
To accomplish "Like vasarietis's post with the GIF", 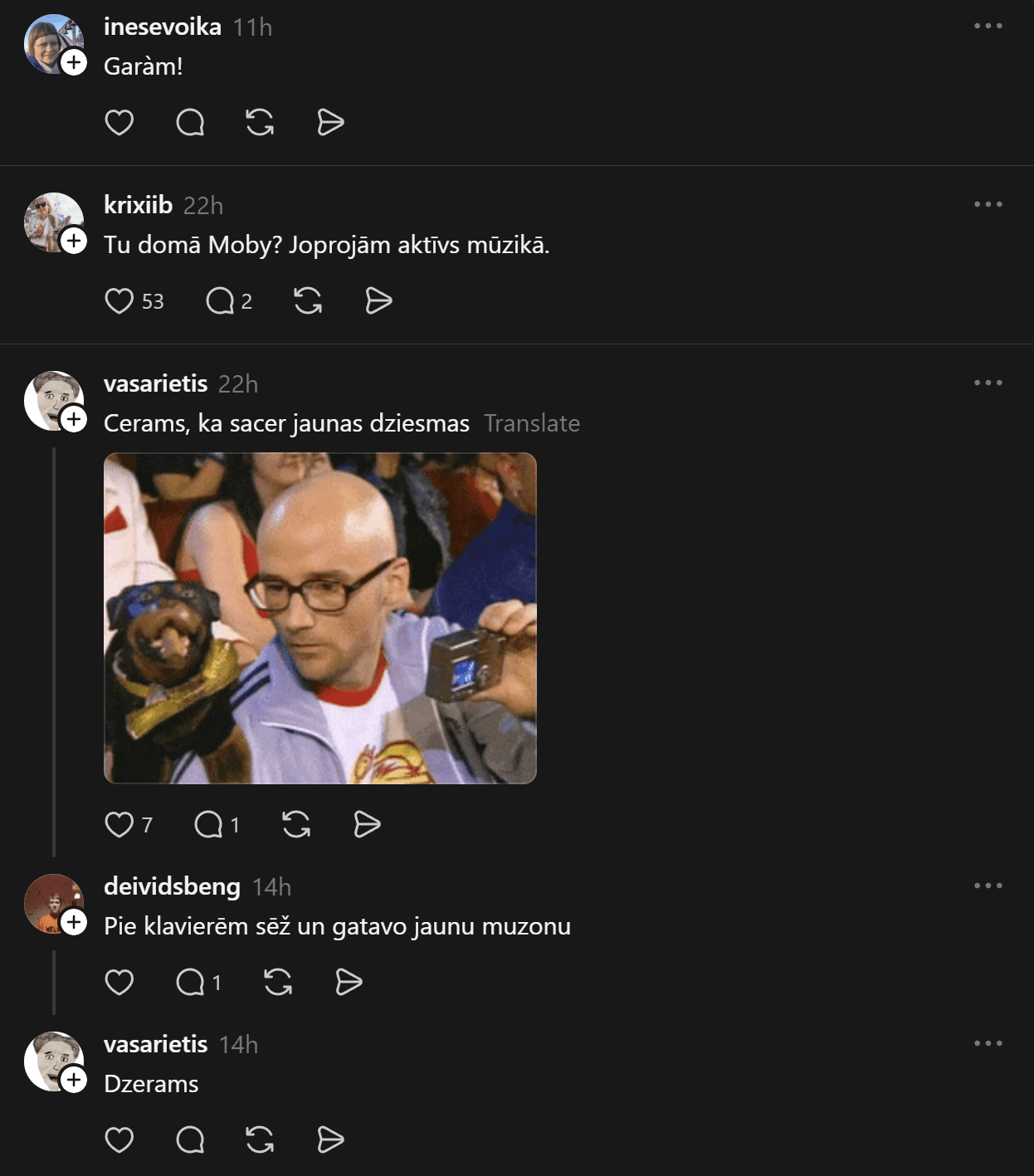I will tap(119, 824).
